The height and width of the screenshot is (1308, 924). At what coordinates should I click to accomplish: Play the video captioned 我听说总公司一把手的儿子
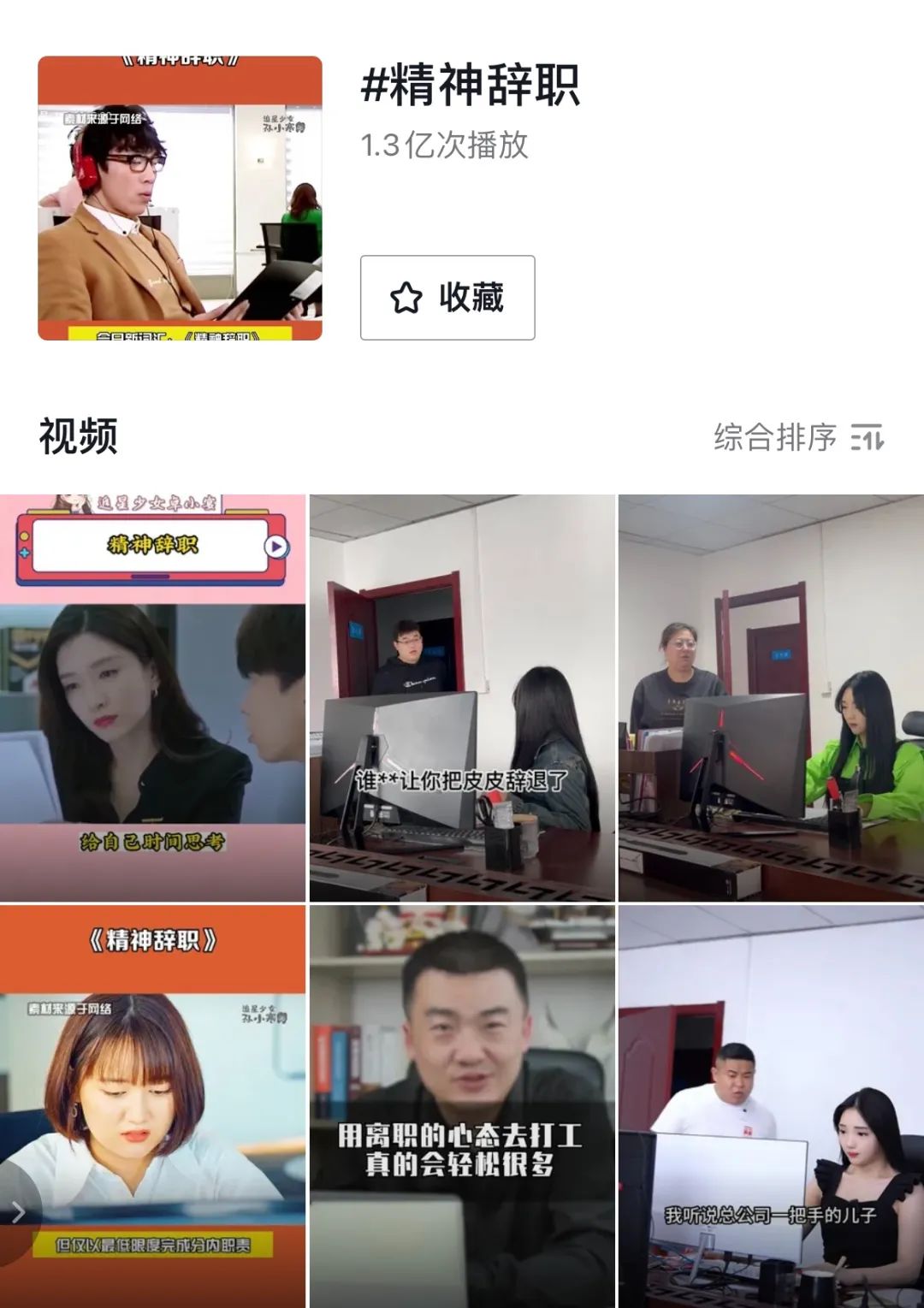[x=771, y=1105]
